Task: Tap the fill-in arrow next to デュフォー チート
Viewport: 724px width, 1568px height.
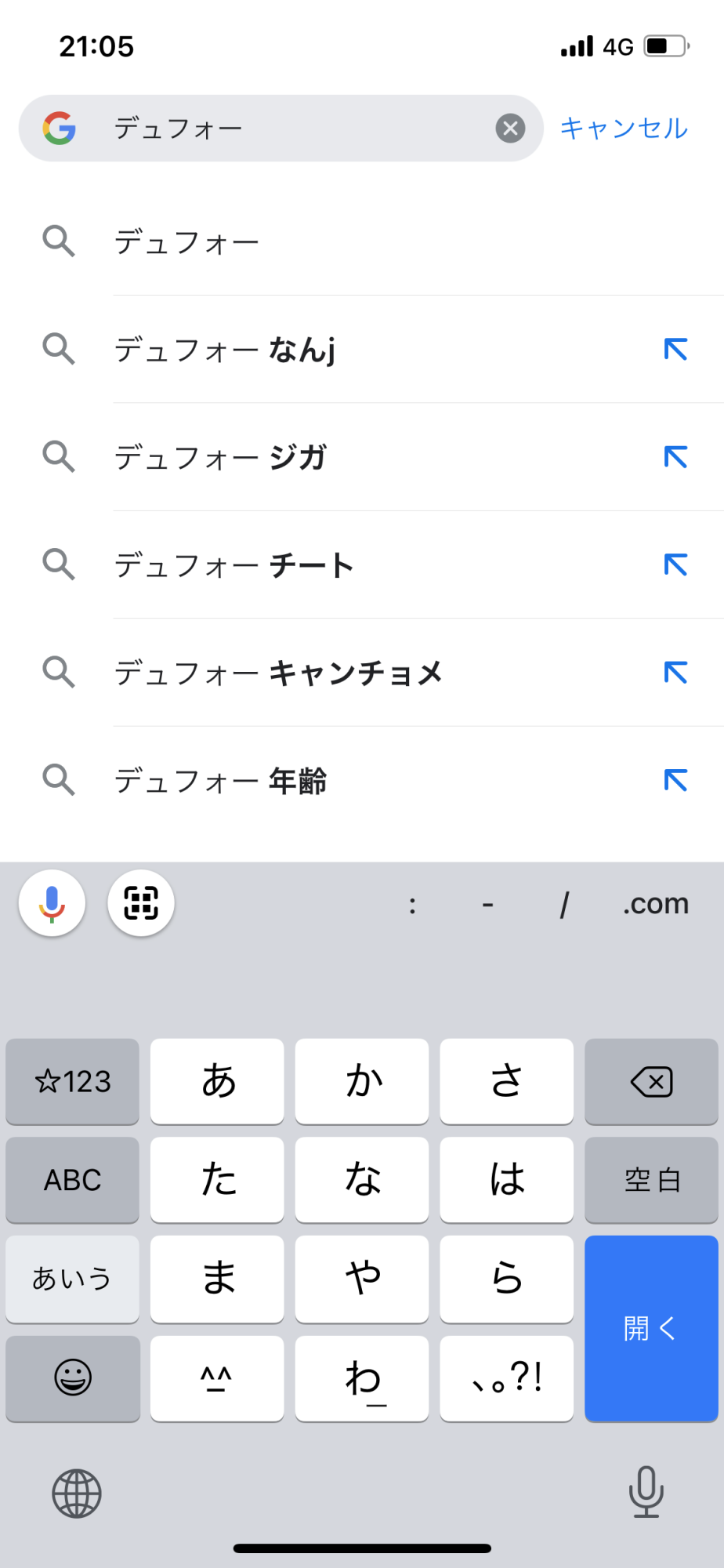Action: (x=675, y=564)
